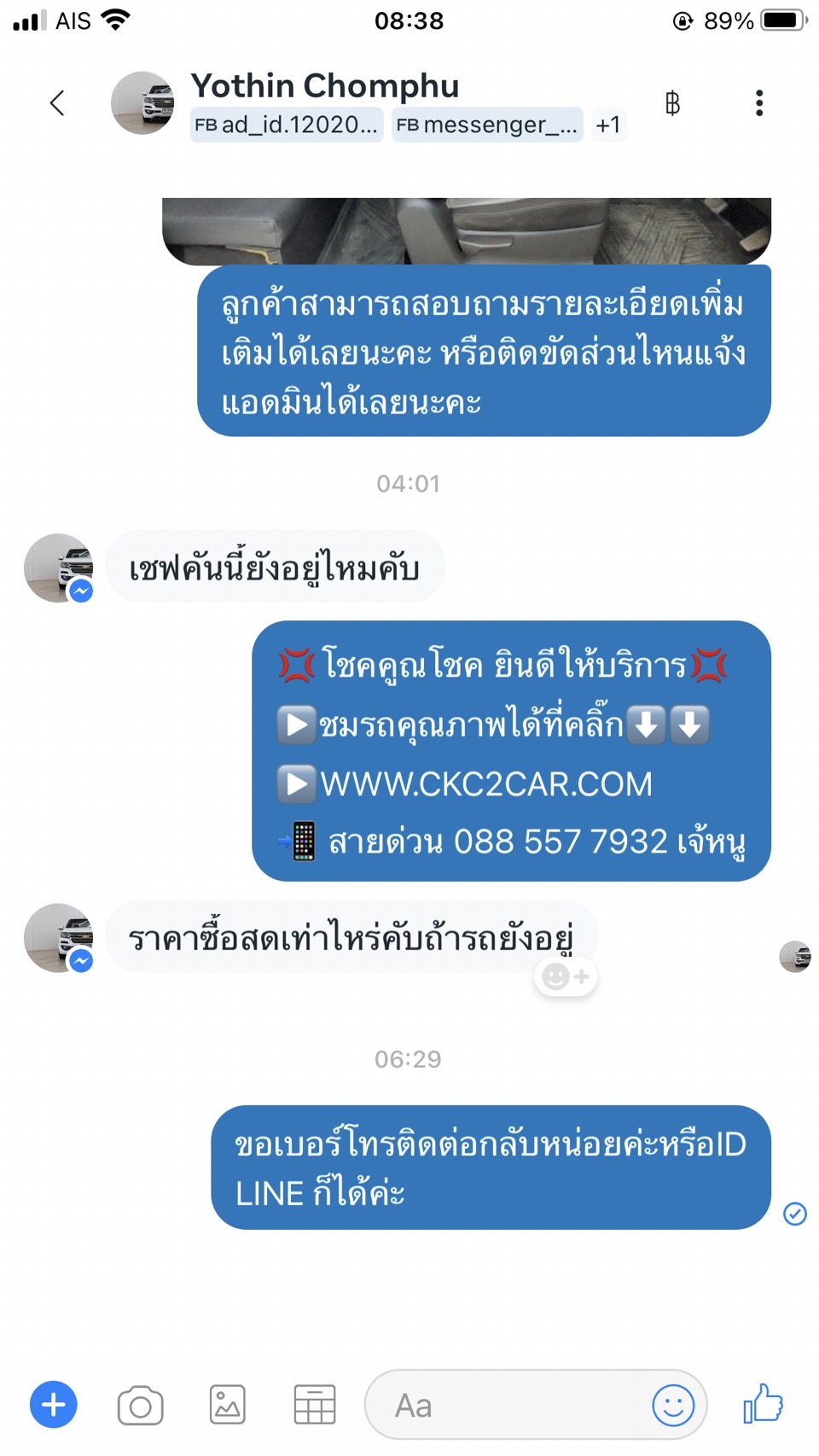Open the three-dot overflow menu

758,103
